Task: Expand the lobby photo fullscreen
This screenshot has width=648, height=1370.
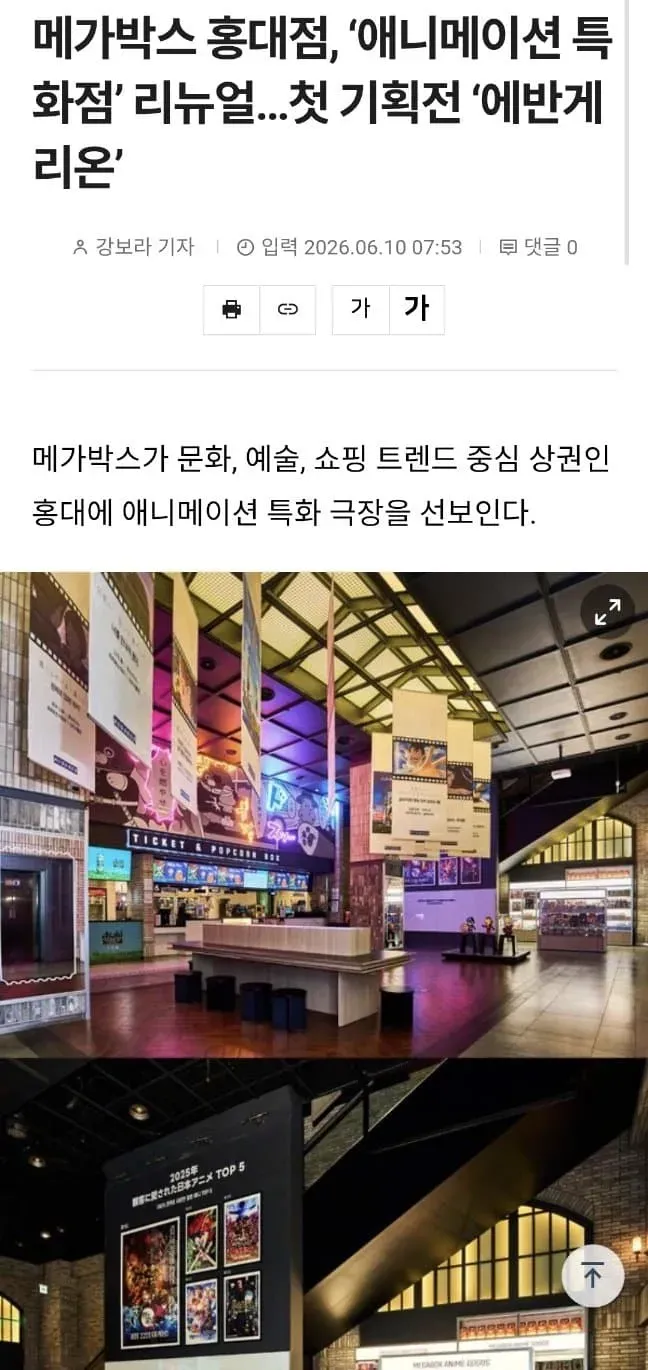Action: tap(607, 611)
